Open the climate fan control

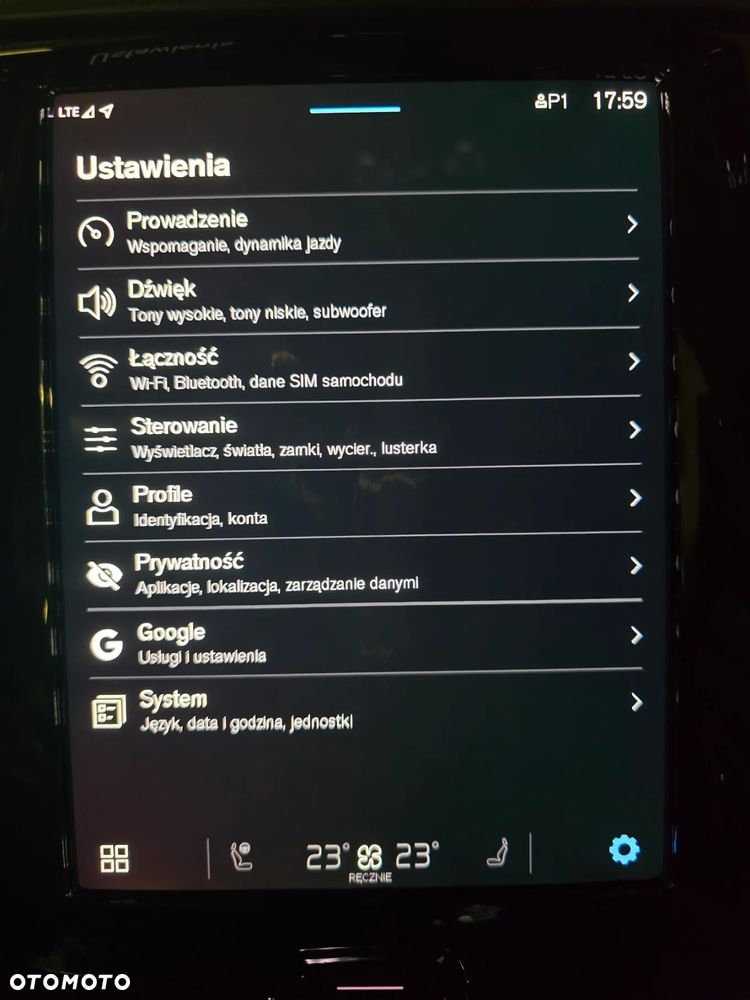click(x=370, y=858)
